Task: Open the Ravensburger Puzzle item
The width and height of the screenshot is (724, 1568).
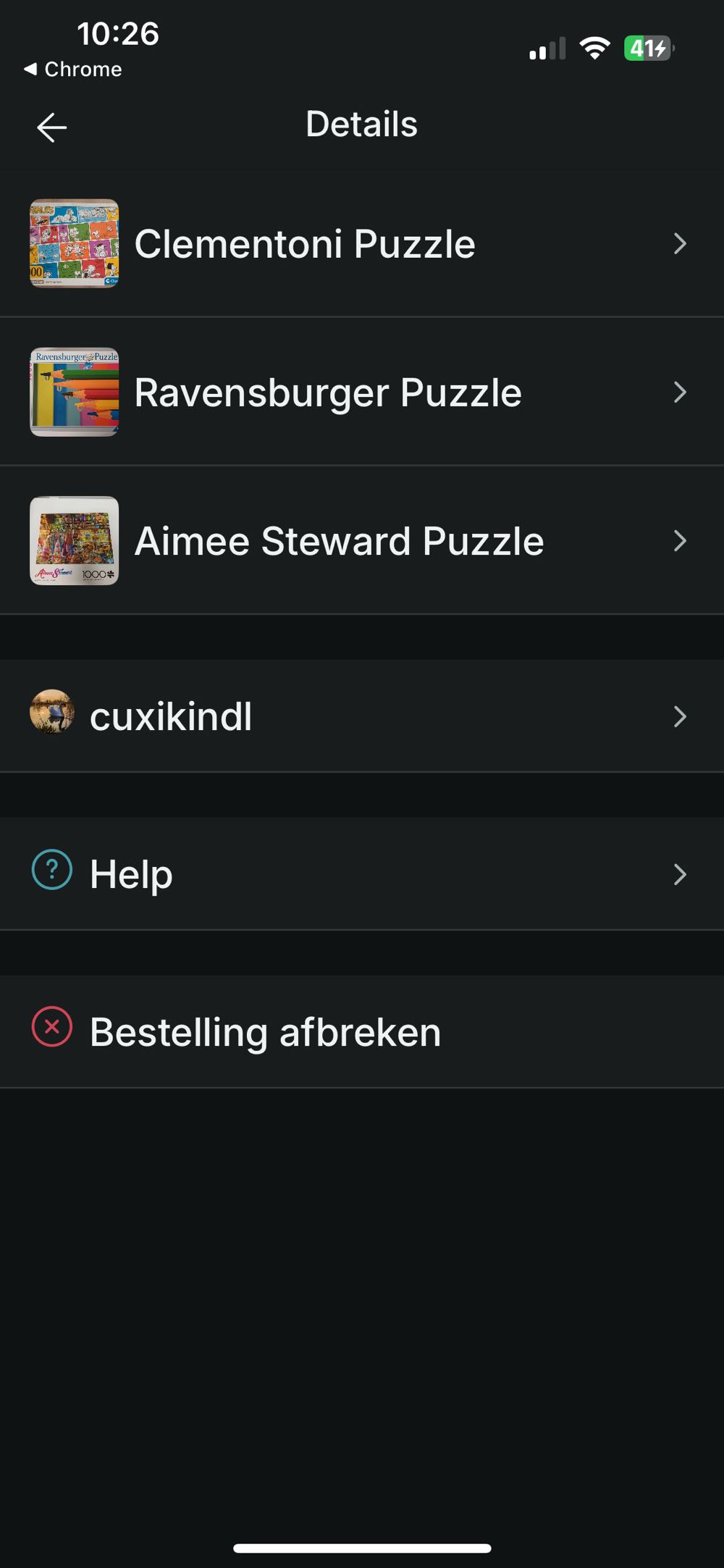Action: pyautogui.click(x=327, y=393)
